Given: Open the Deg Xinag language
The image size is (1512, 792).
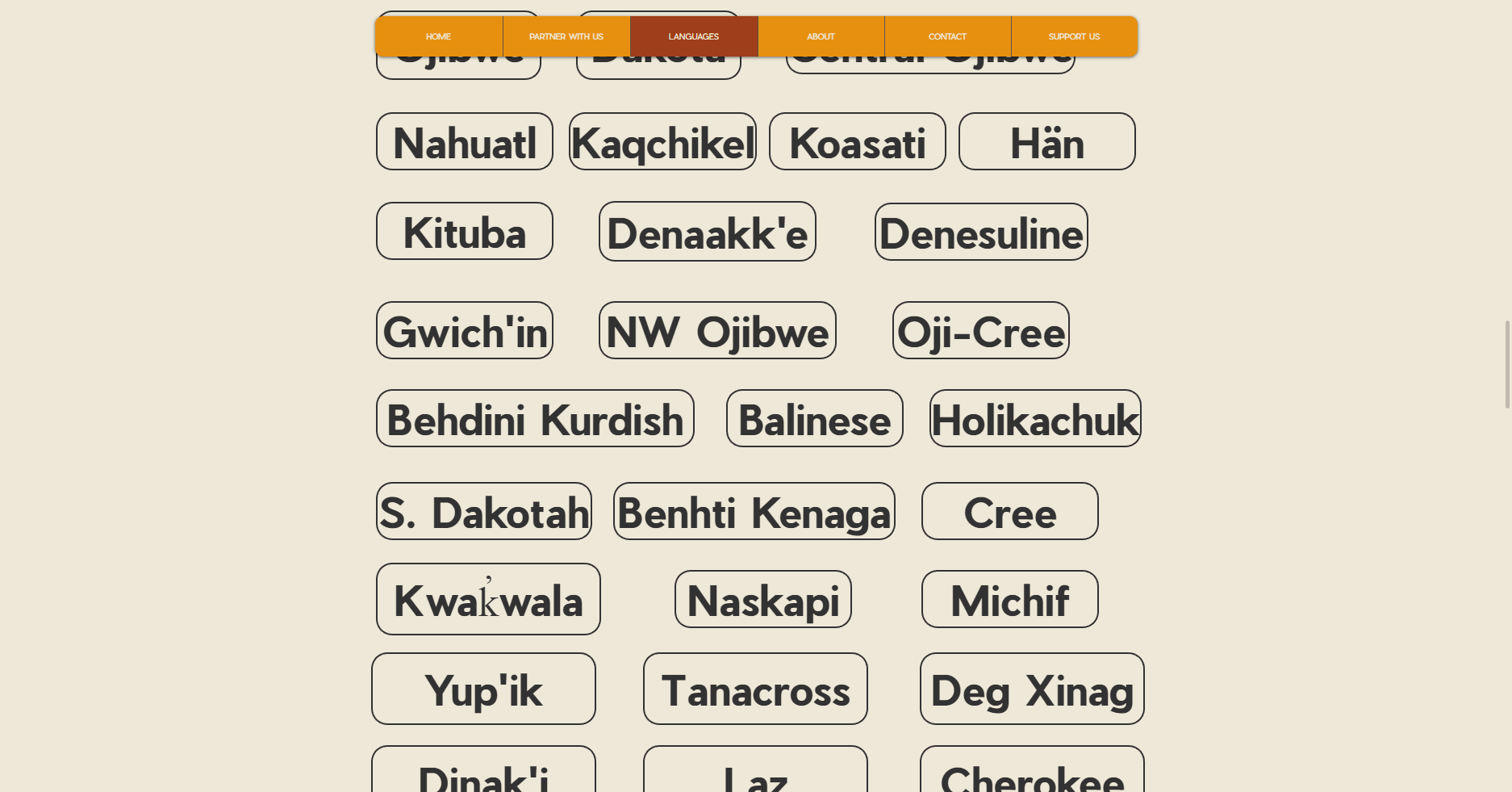Looking at the screenshot, I should coord(1032,689).
